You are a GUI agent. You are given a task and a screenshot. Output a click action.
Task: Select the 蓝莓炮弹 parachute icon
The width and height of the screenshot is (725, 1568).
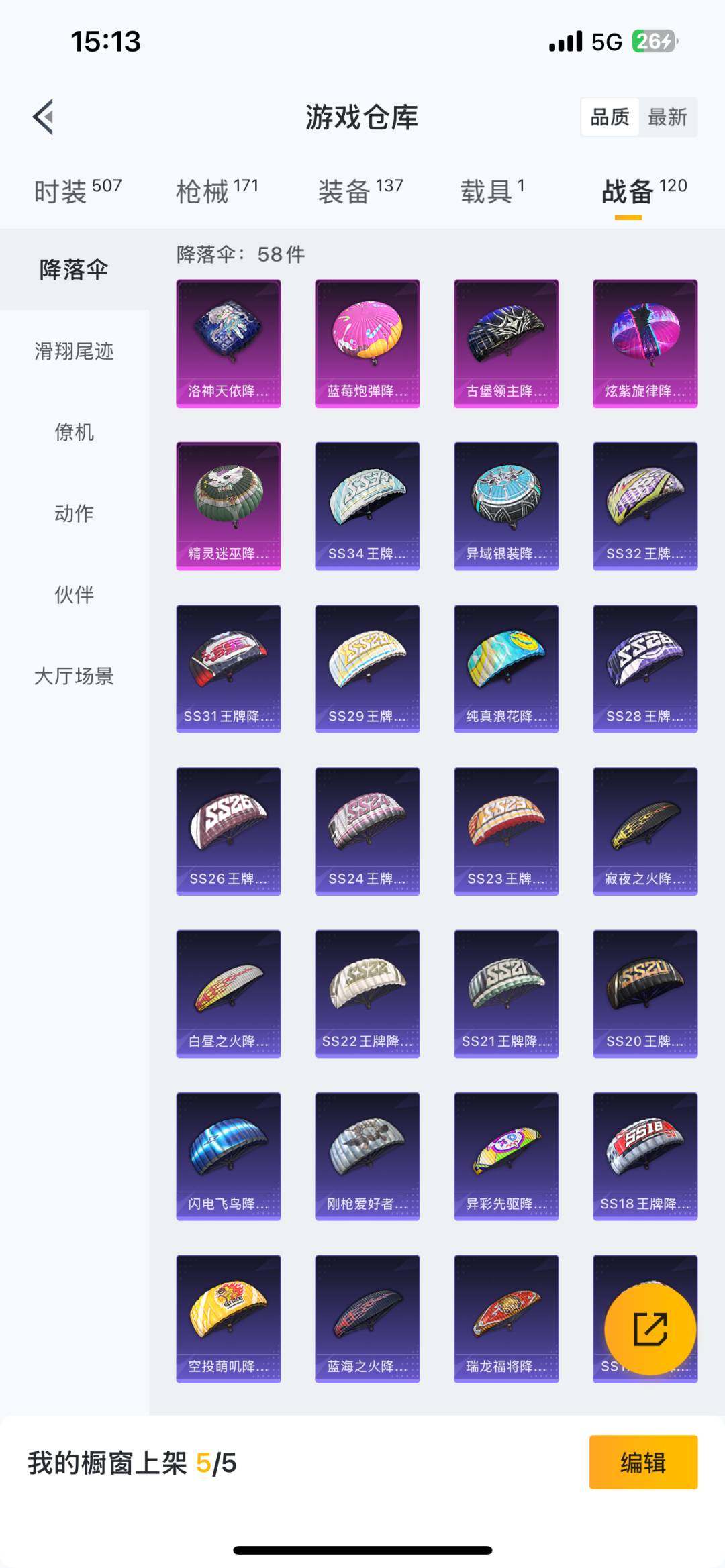pyautogui.click(x=367, y=344)
